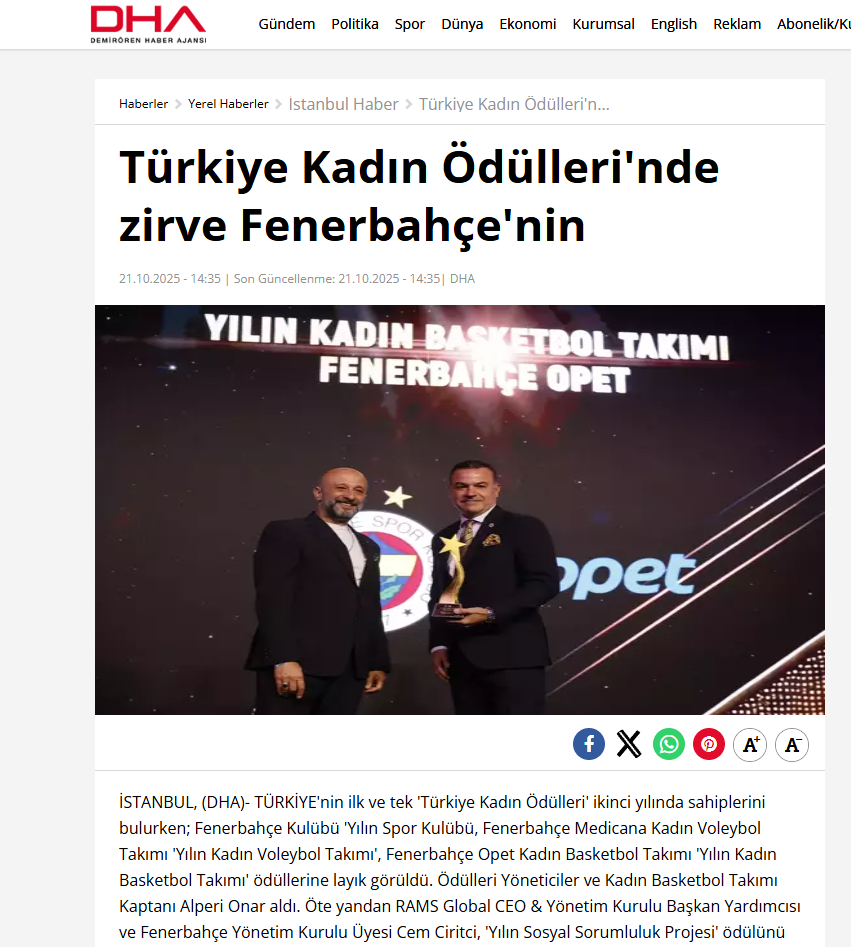The height and width of the screenshot is (947, 851).
Task: Open the İstanbul Haber breadcrumb
Action: 343,104
